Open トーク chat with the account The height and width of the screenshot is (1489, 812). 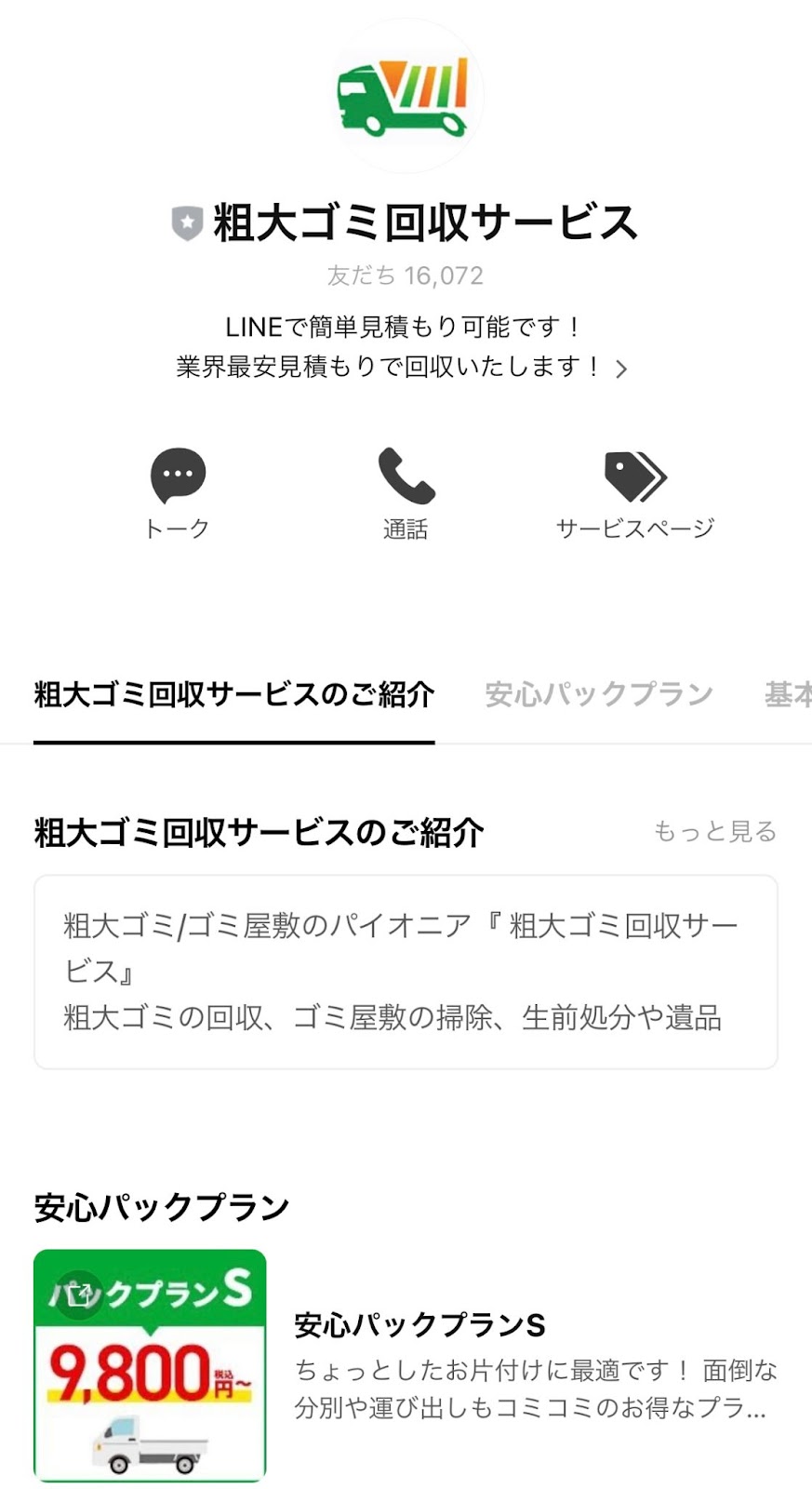tap(178, 494)
